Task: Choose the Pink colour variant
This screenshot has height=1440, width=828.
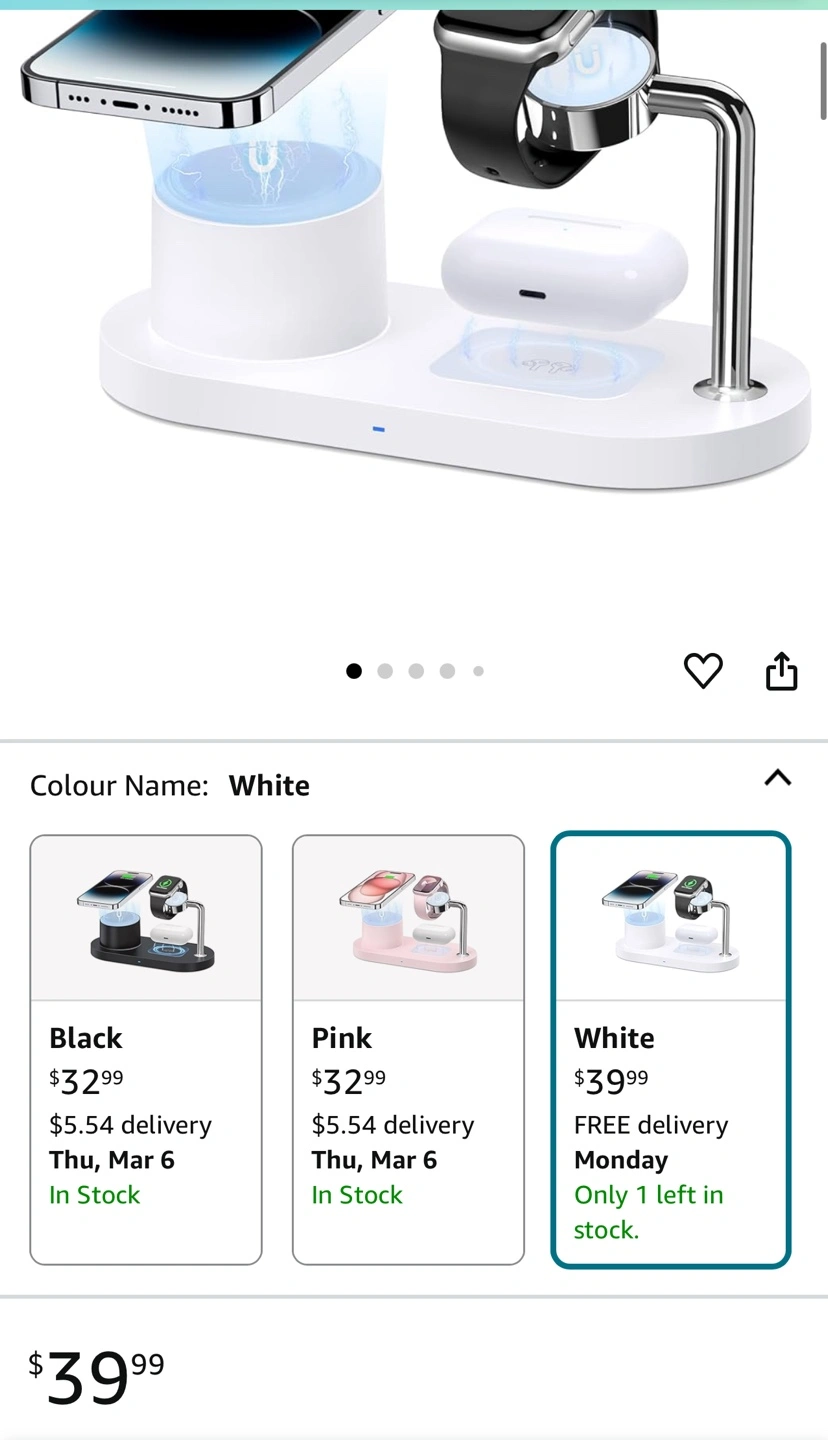Action: click(x=408, y=1050)
